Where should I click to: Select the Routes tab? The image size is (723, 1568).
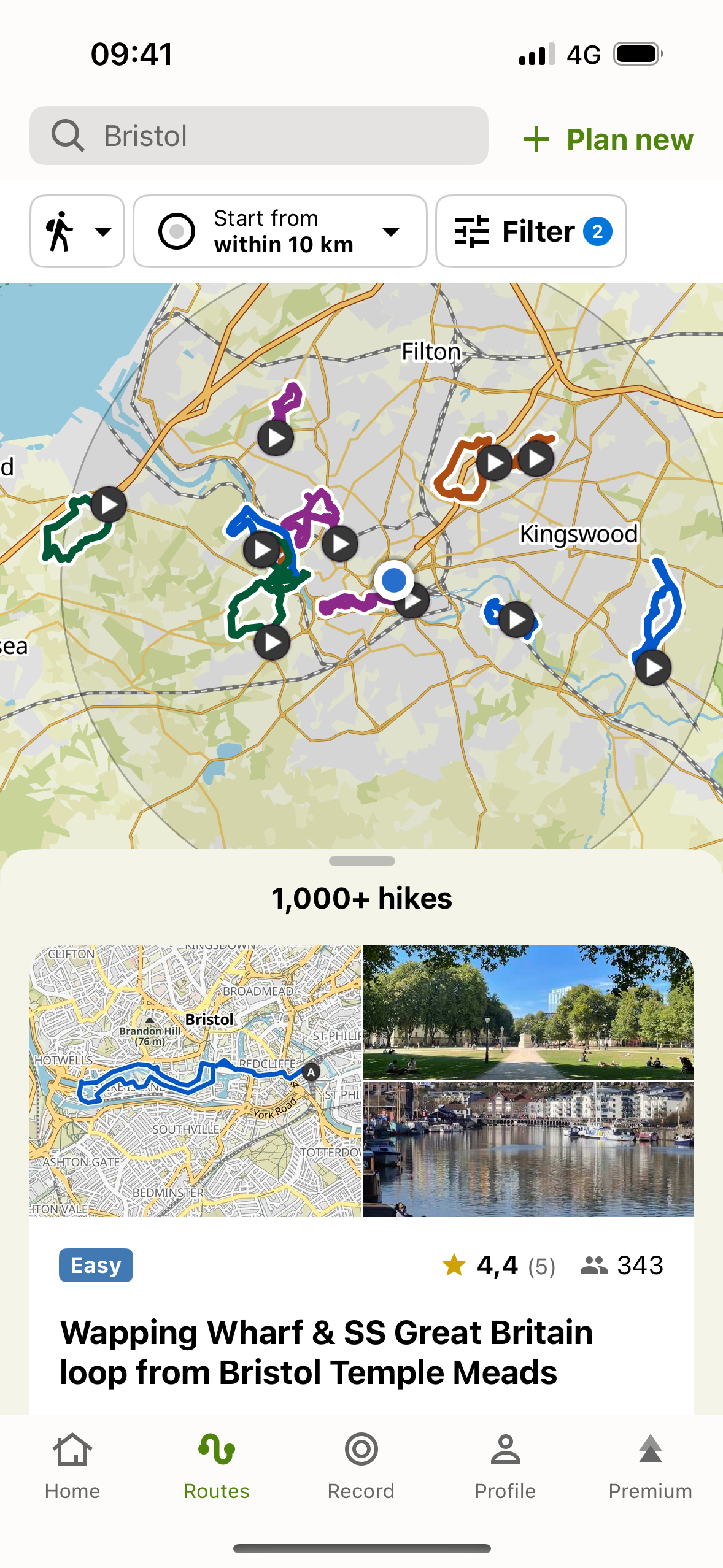pyautogui.click(x=217, y=1467)
